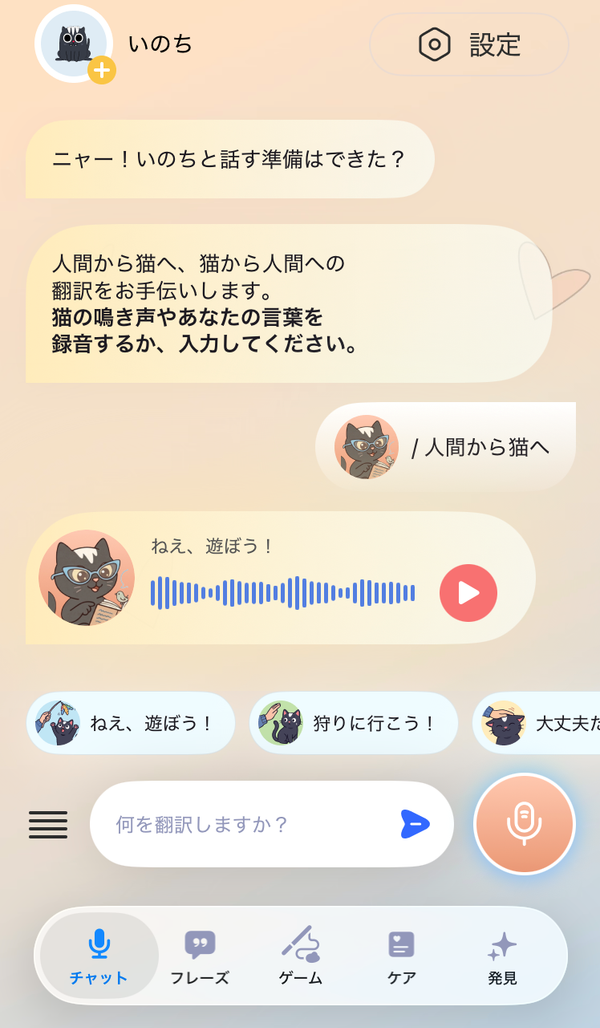Send the message with the blue arrow

[415, 824]
